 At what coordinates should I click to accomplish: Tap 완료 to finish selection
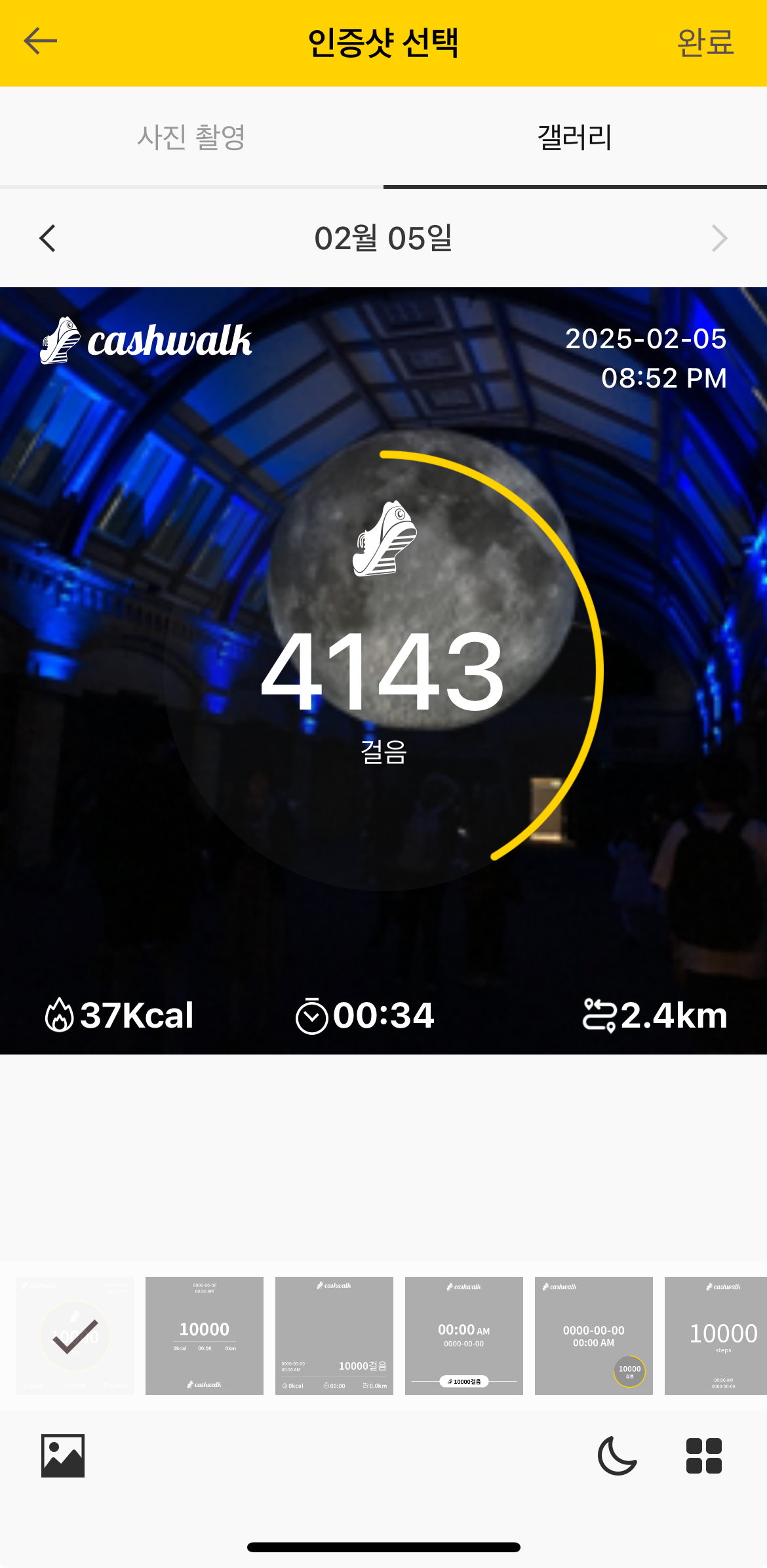pos(705,43)
